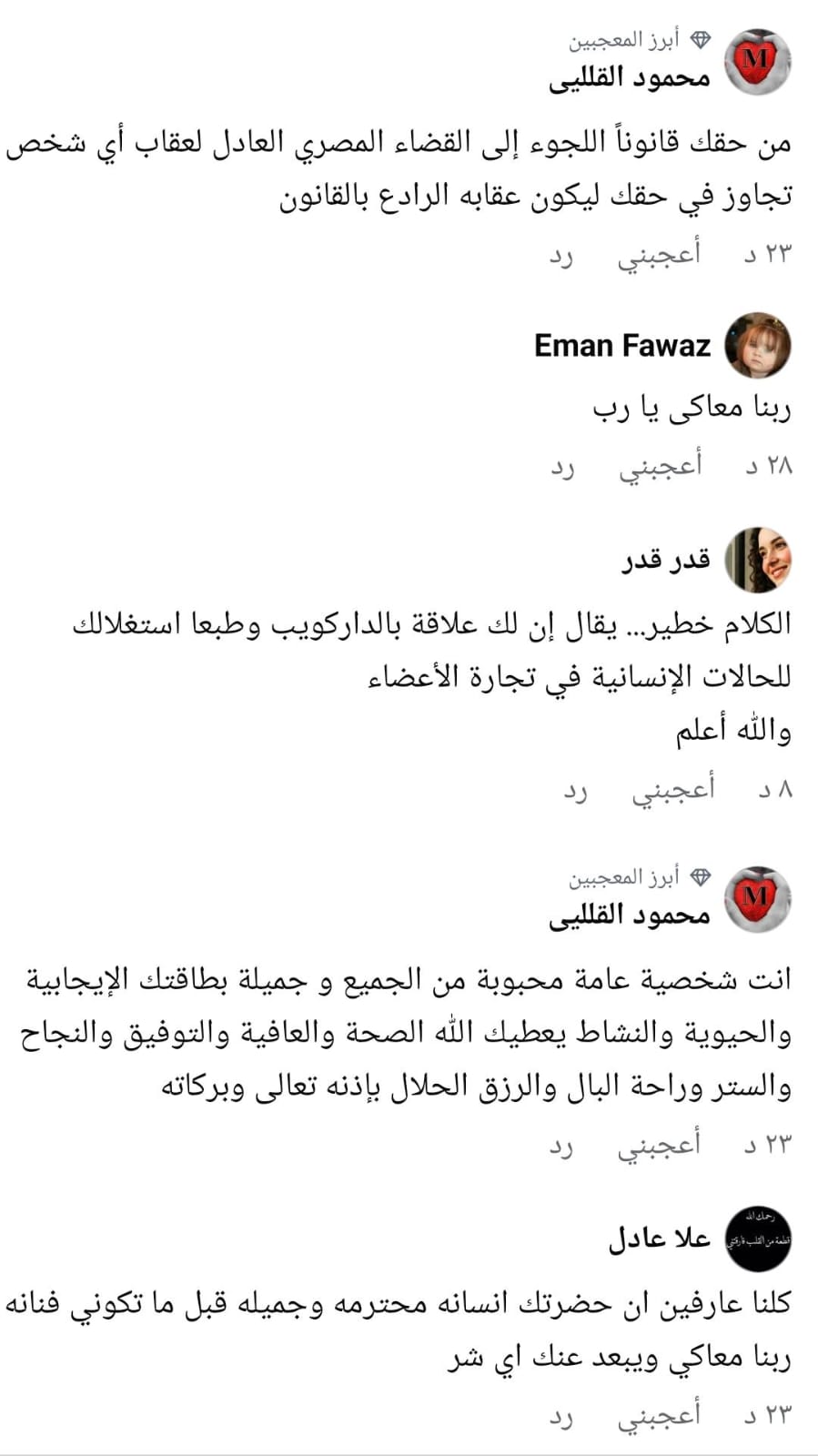
Task: Open Eman Fawaz's profile picture
Action: click(757, 346)
